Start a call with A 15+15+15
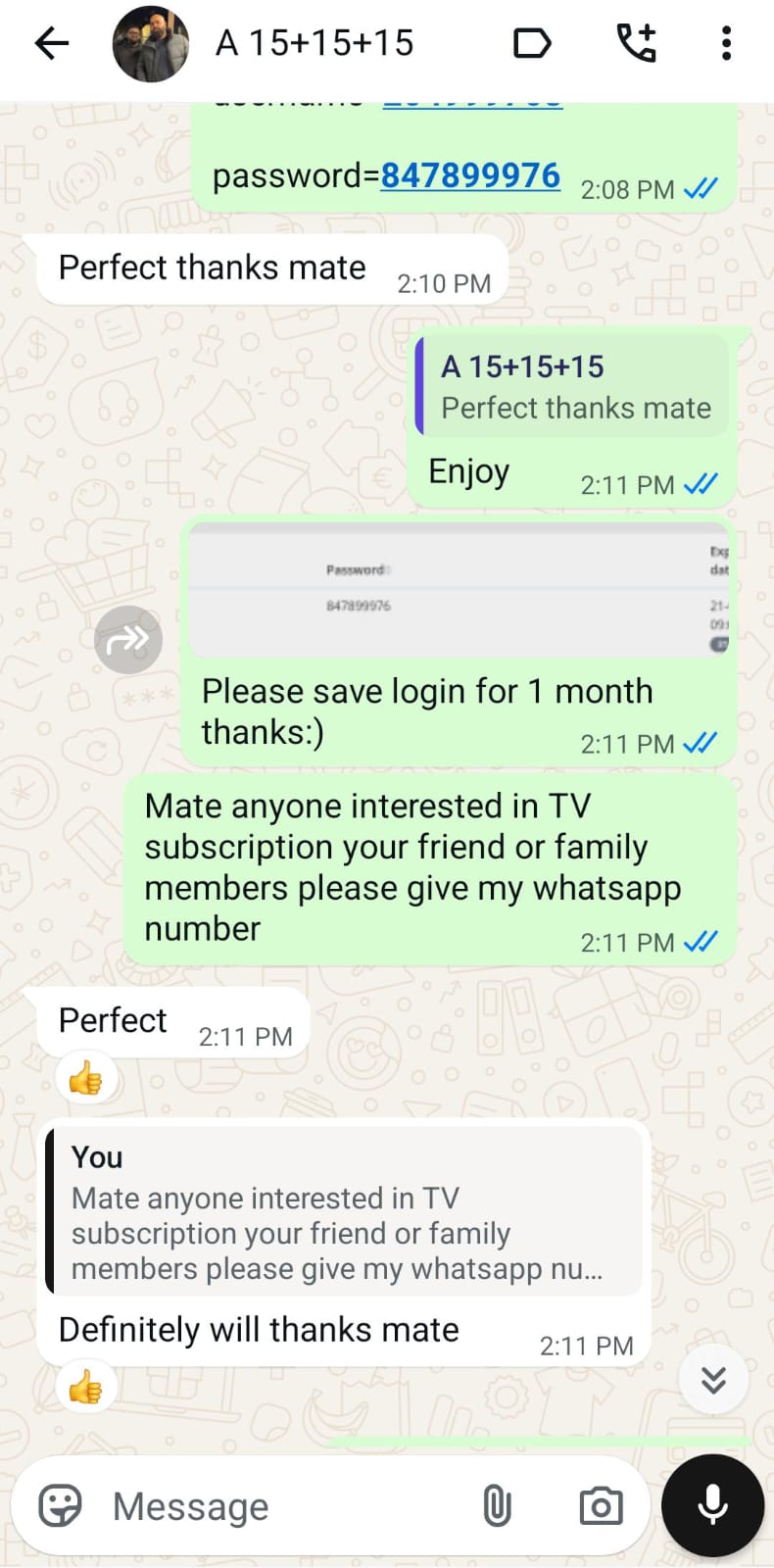 point(636,43)
